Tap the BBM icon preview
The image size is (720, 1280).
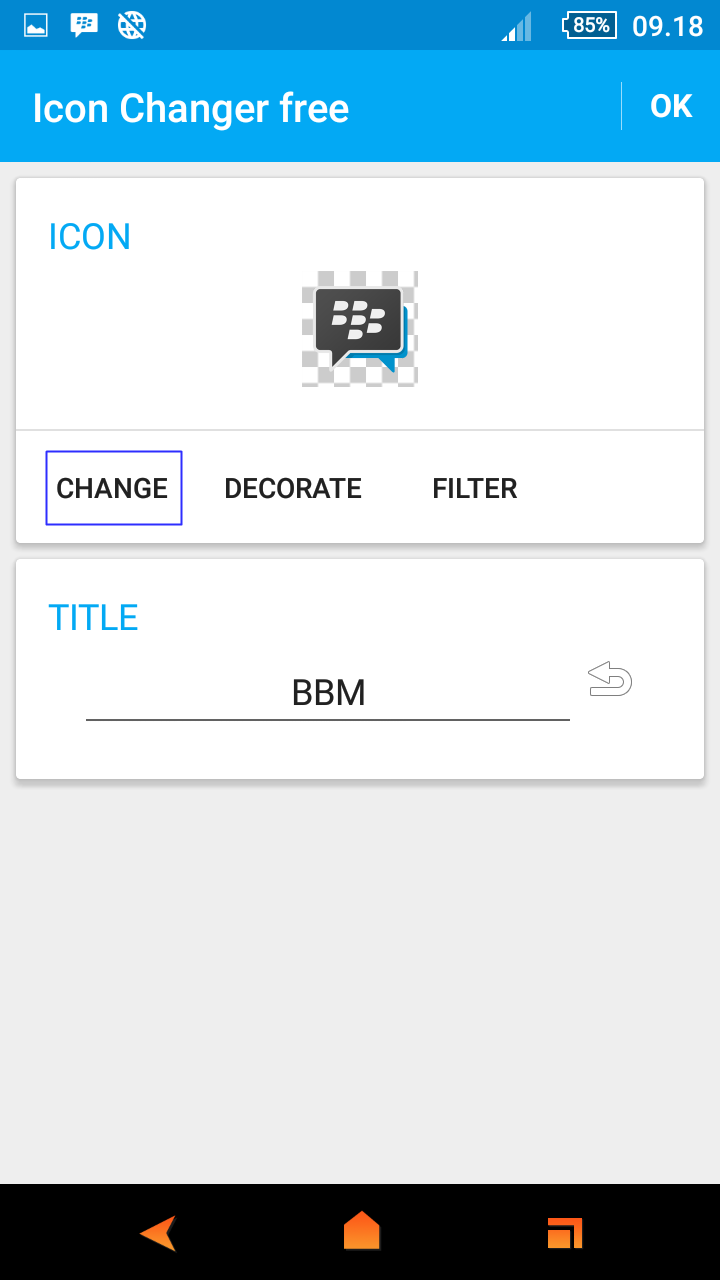tap(360, 328)
